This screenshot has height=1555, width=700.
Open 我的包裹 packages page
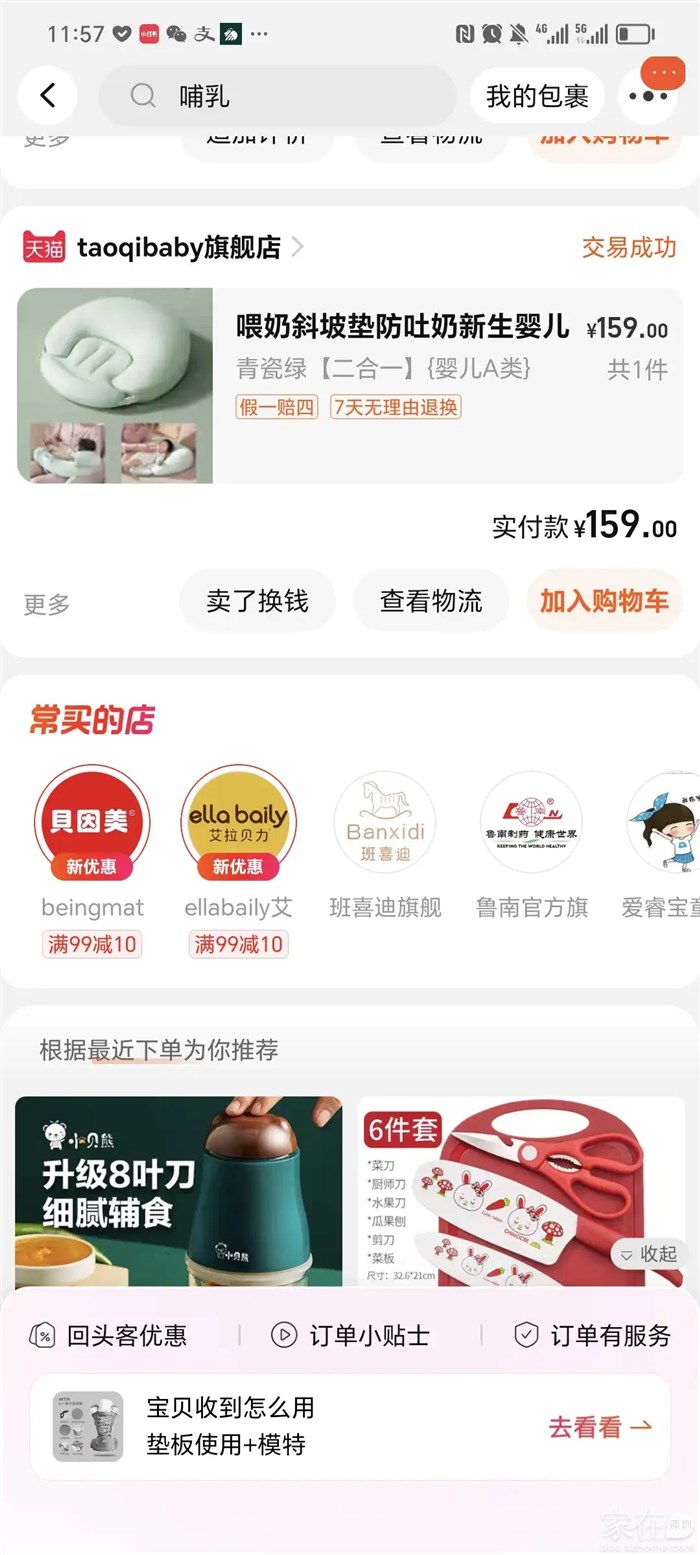(x=537, y=96)
